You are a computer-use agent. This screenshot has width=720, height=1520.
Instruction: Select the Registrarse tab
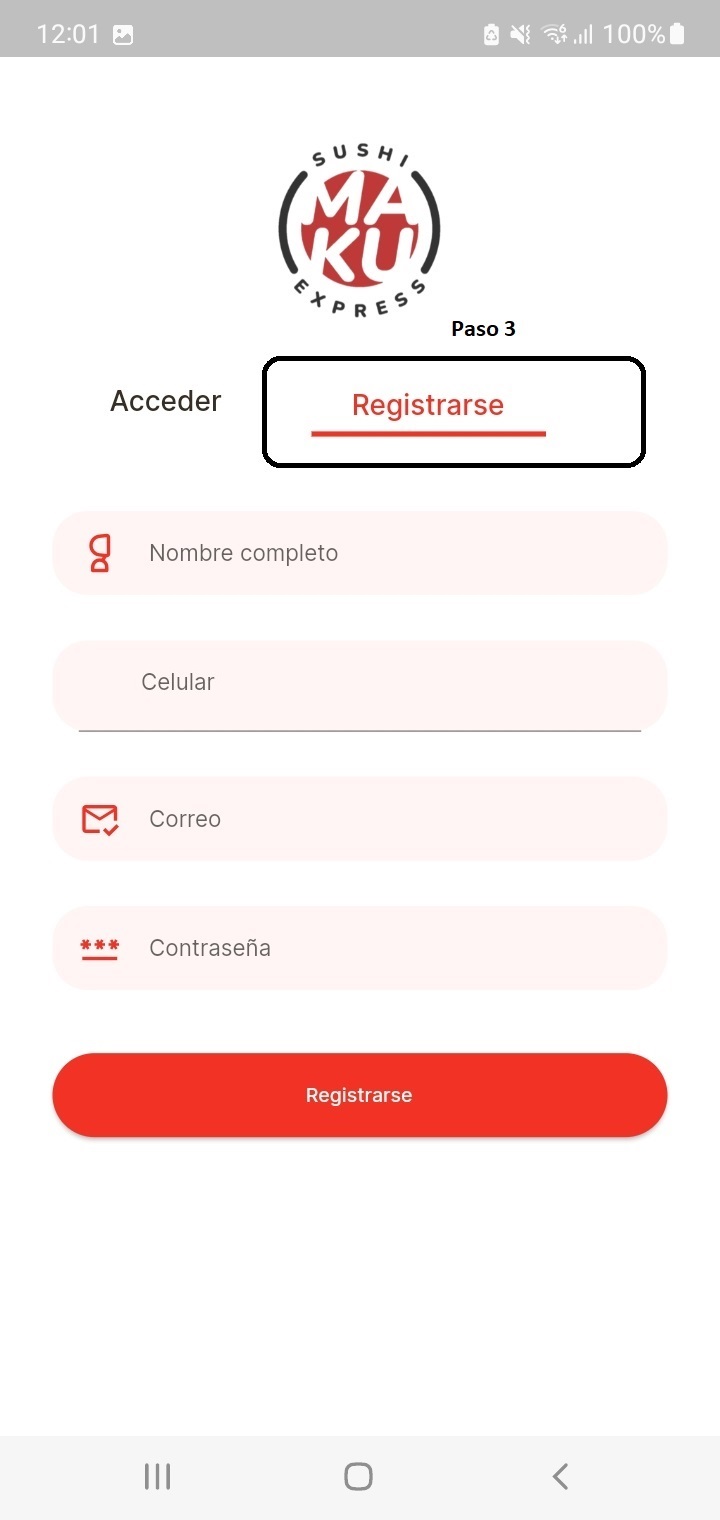point(428,406)
